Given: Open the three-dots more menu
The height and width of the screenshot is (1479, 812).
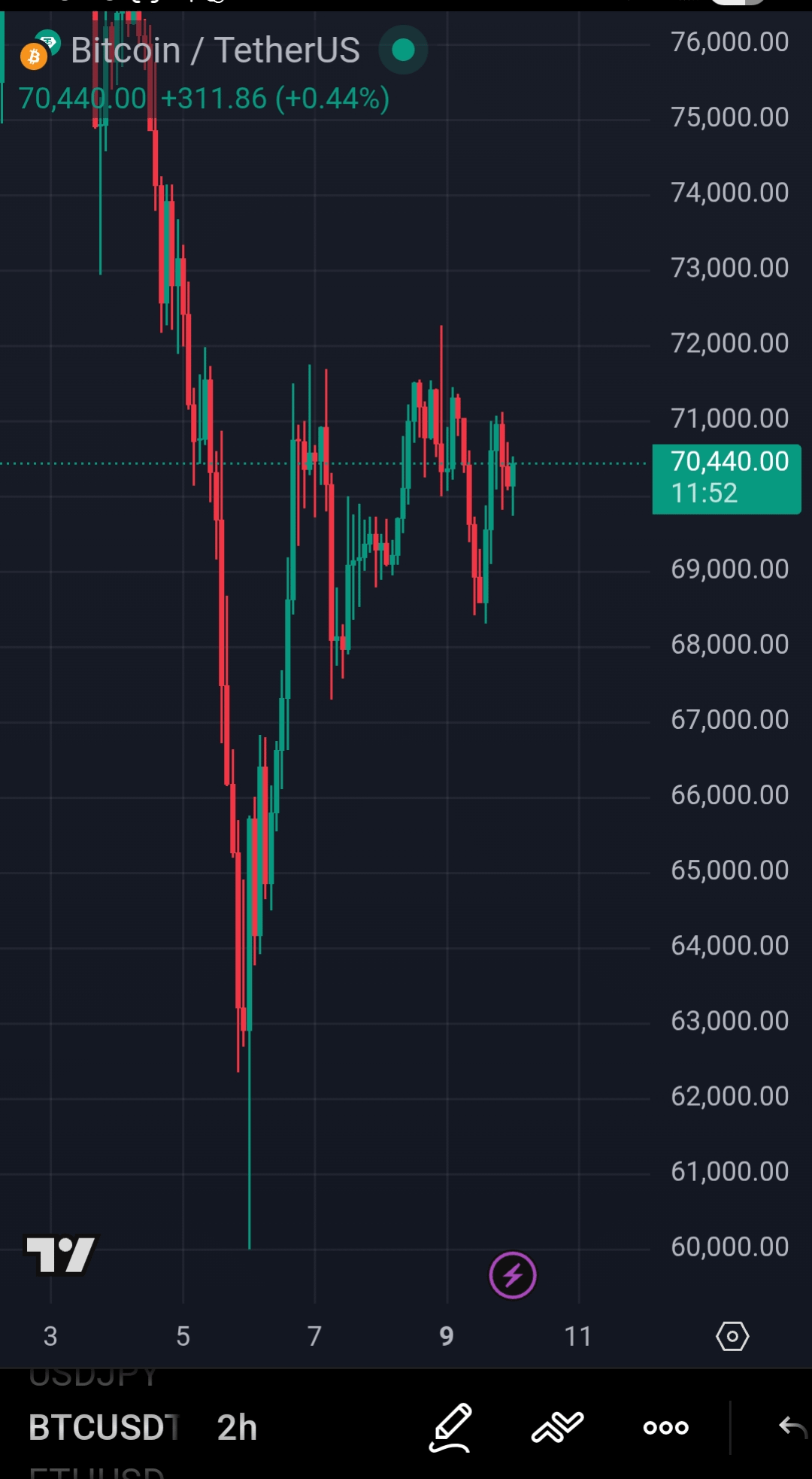Looking at the screenshot, I should click(x=666, y=1428).
